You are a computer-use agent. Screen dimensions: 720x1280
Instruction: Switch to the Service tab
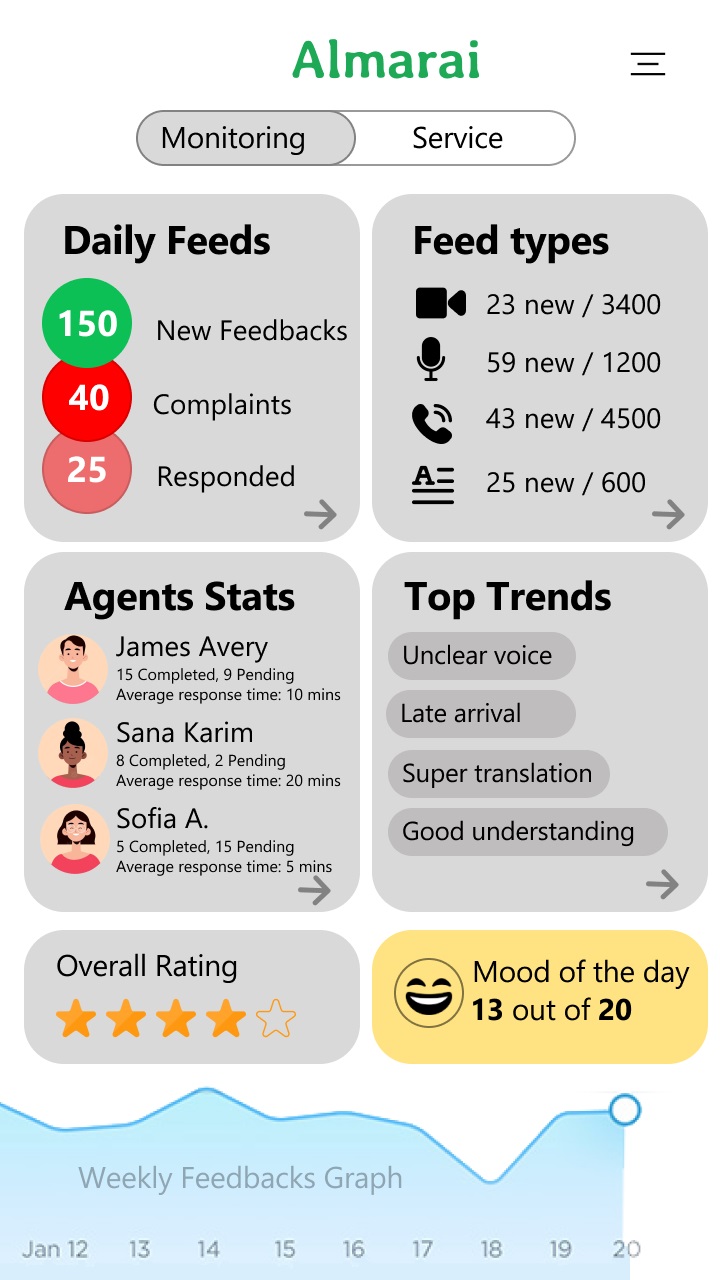[x=458, y=138]
